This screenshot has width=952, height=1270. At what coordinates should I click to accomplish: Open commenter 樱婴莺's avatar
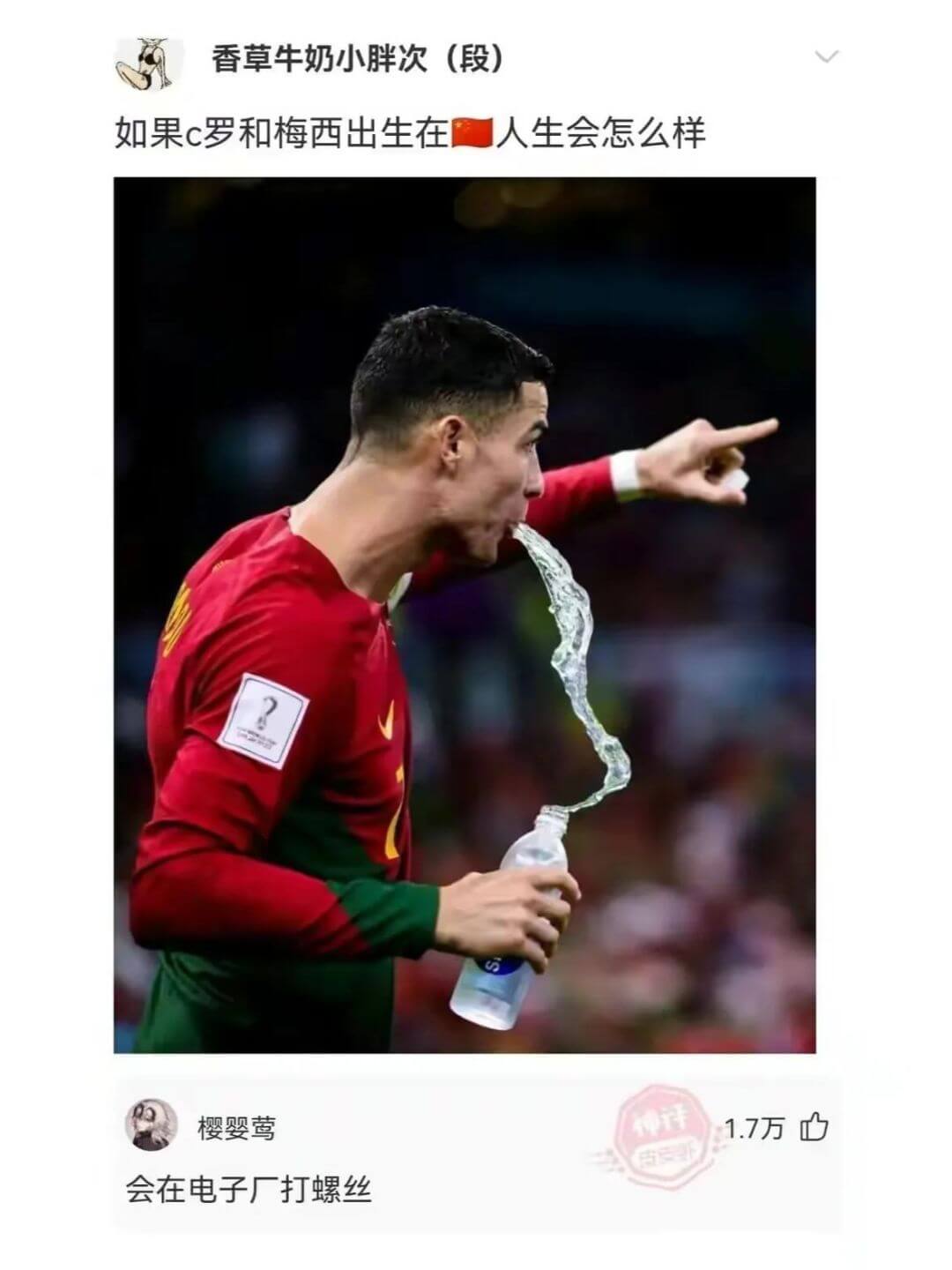pos(152,1124)
